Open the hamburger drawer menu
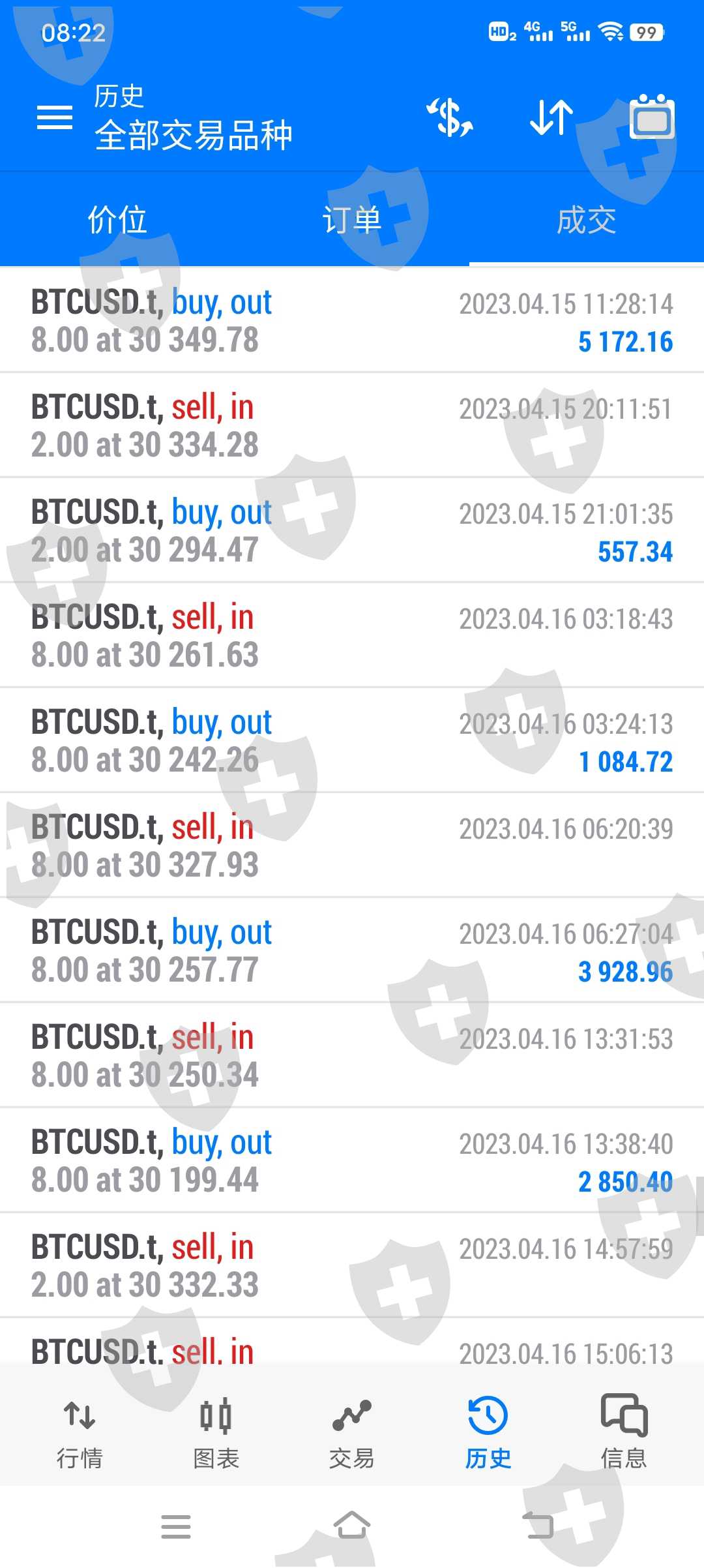This screenshot has height=1568, width=704. click(x=55, y=118)
